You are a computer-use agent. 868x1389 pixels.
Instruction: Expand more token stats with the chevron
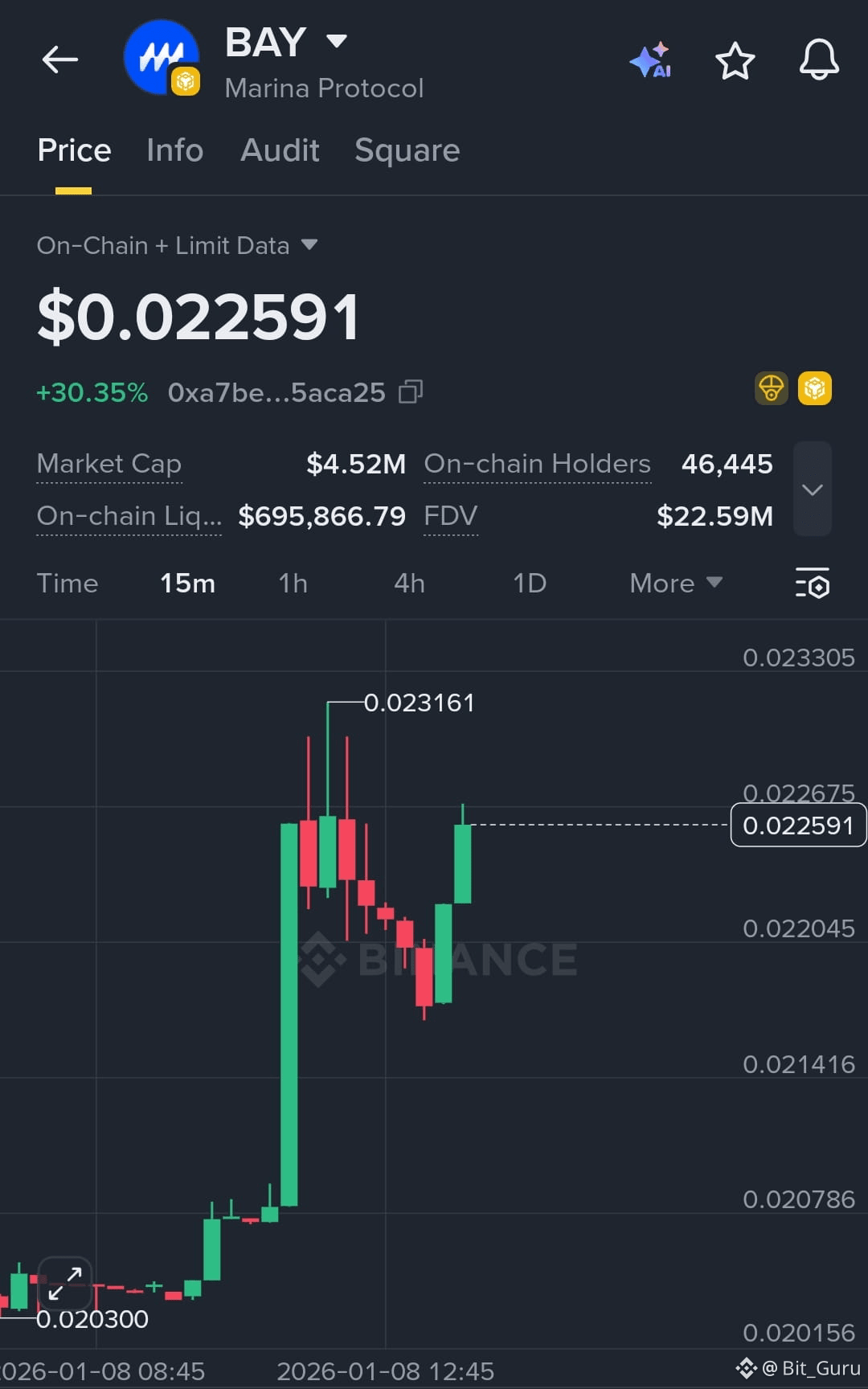[812, 490]
